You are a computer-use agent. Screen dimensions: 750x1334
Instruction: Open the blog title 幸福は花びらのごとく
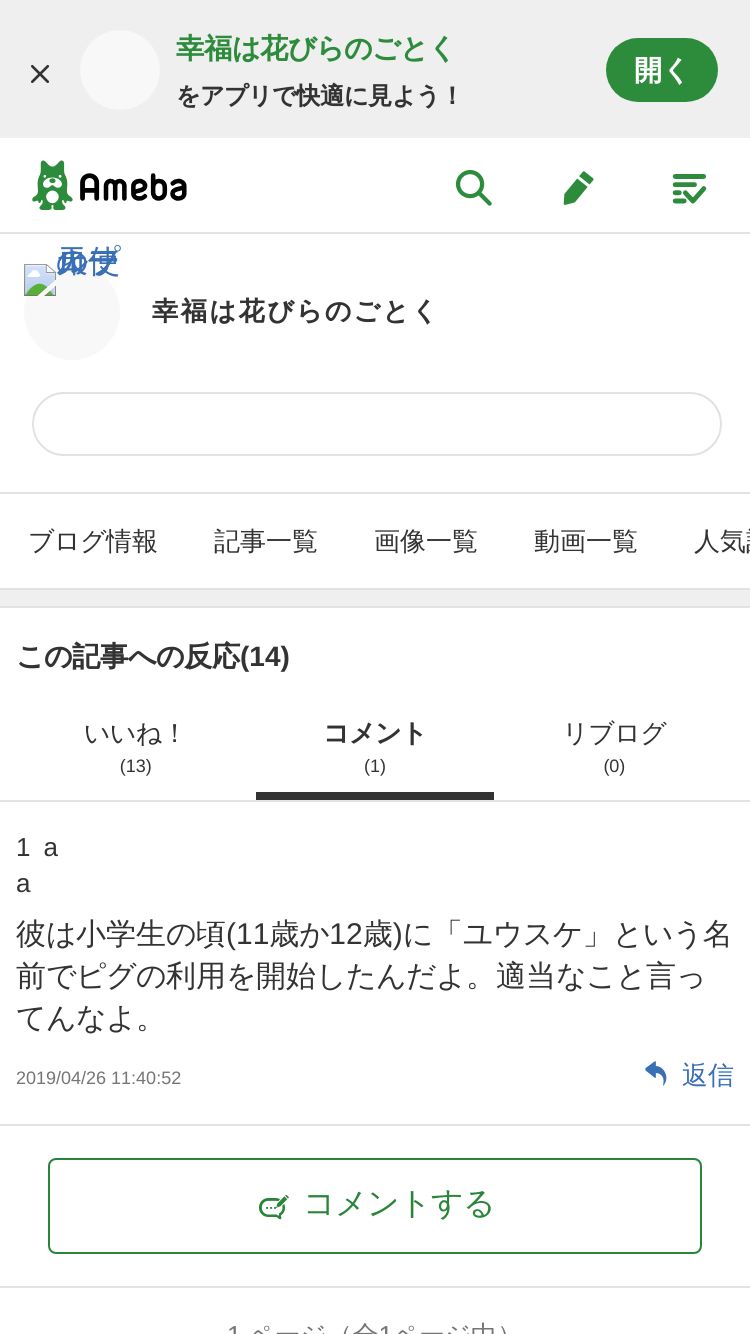pyautogui.click(x=295, y=311)
